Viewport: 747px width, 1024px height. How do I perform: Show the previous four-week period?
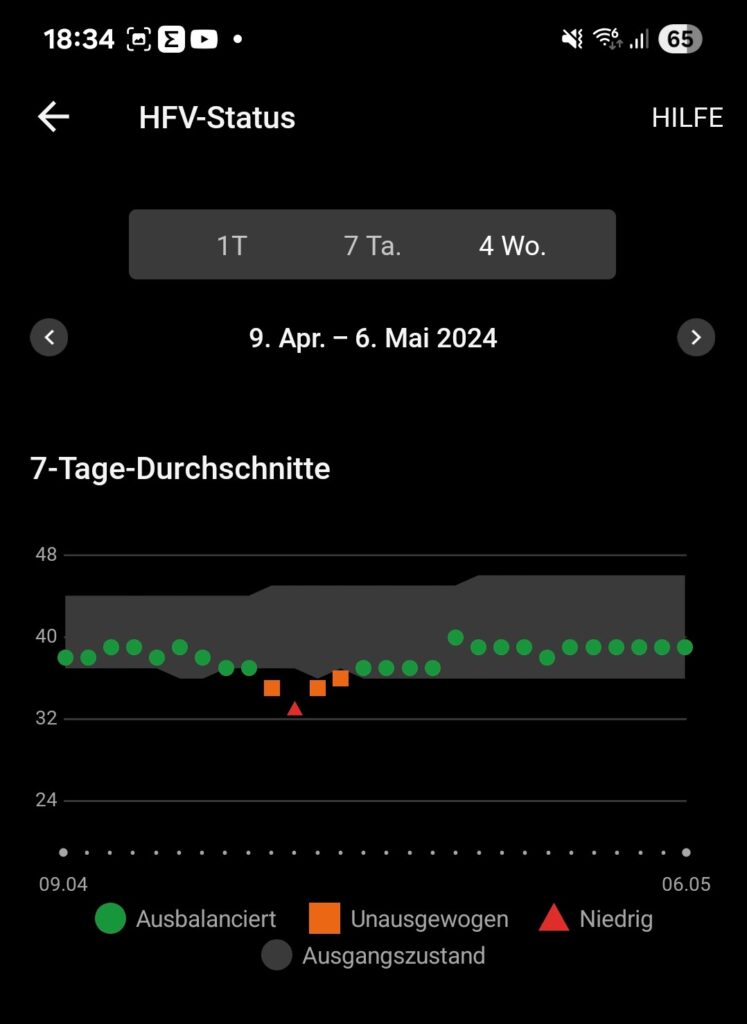(49, 338)
